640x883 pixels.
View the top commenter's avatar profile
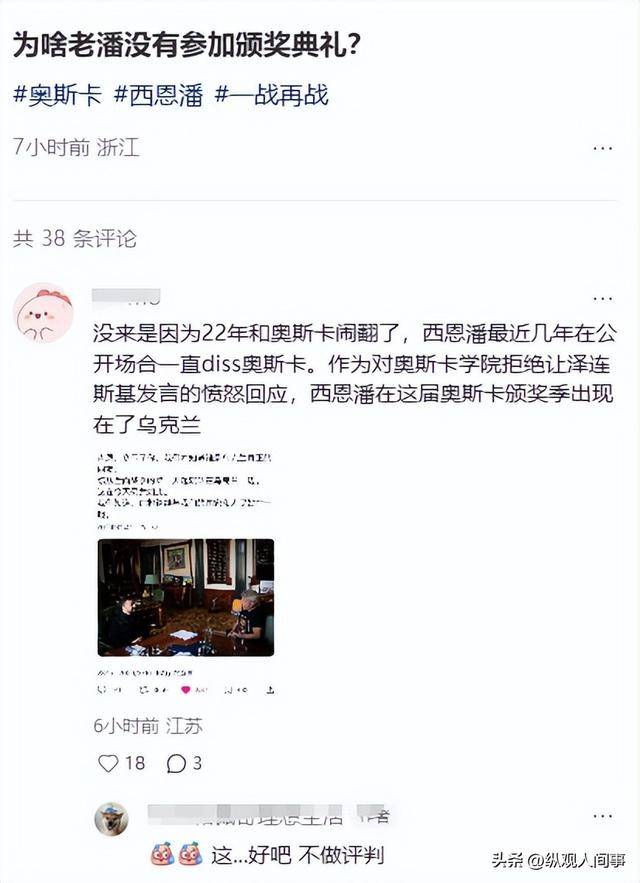43,314
